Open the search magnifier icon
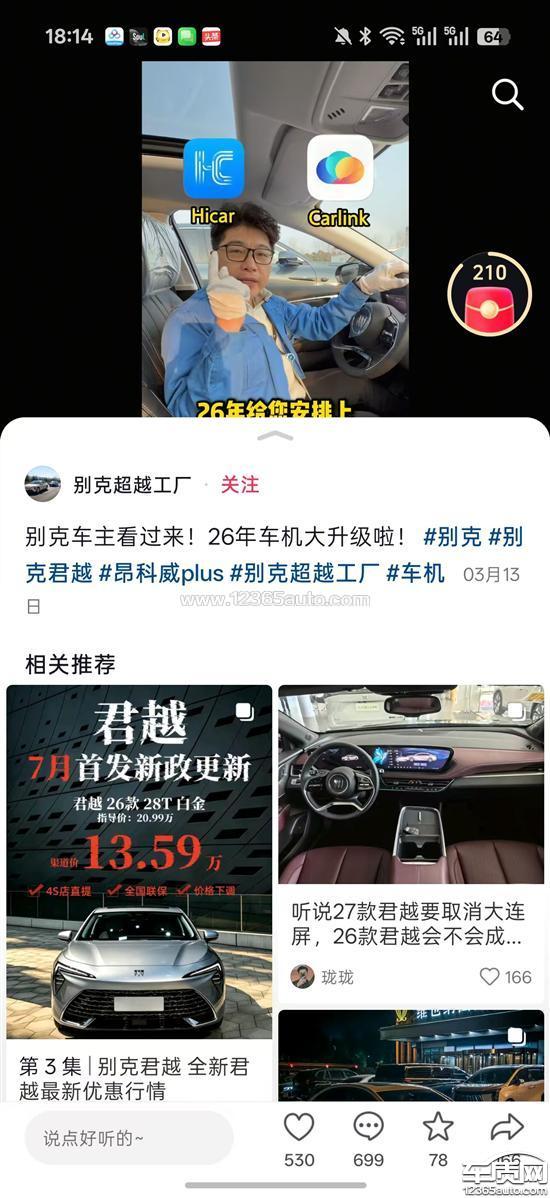Viewport: 550px width, 1198px height. (x=507, y=95)
